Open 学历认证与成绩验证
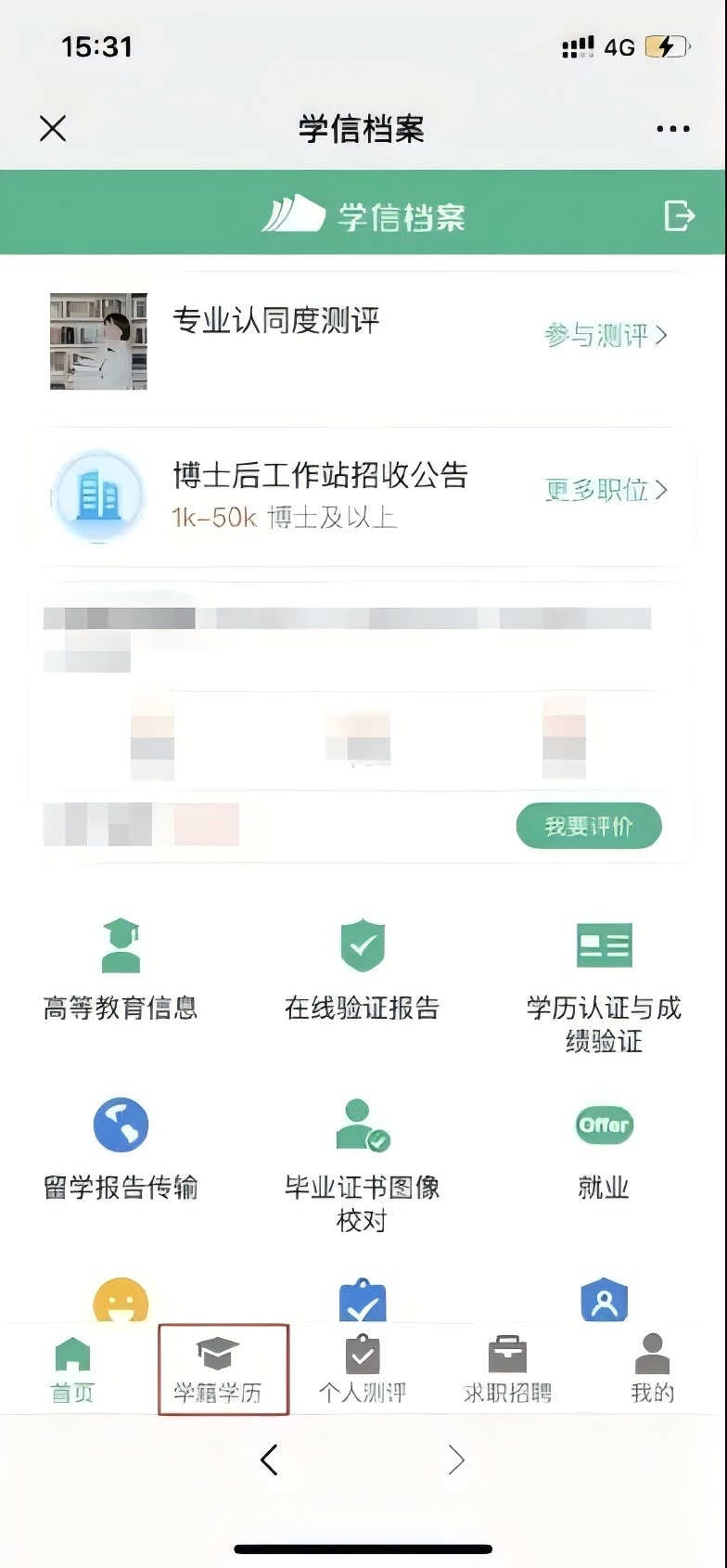This screenshot has height=1568, width=727. (x=604, y=983)
